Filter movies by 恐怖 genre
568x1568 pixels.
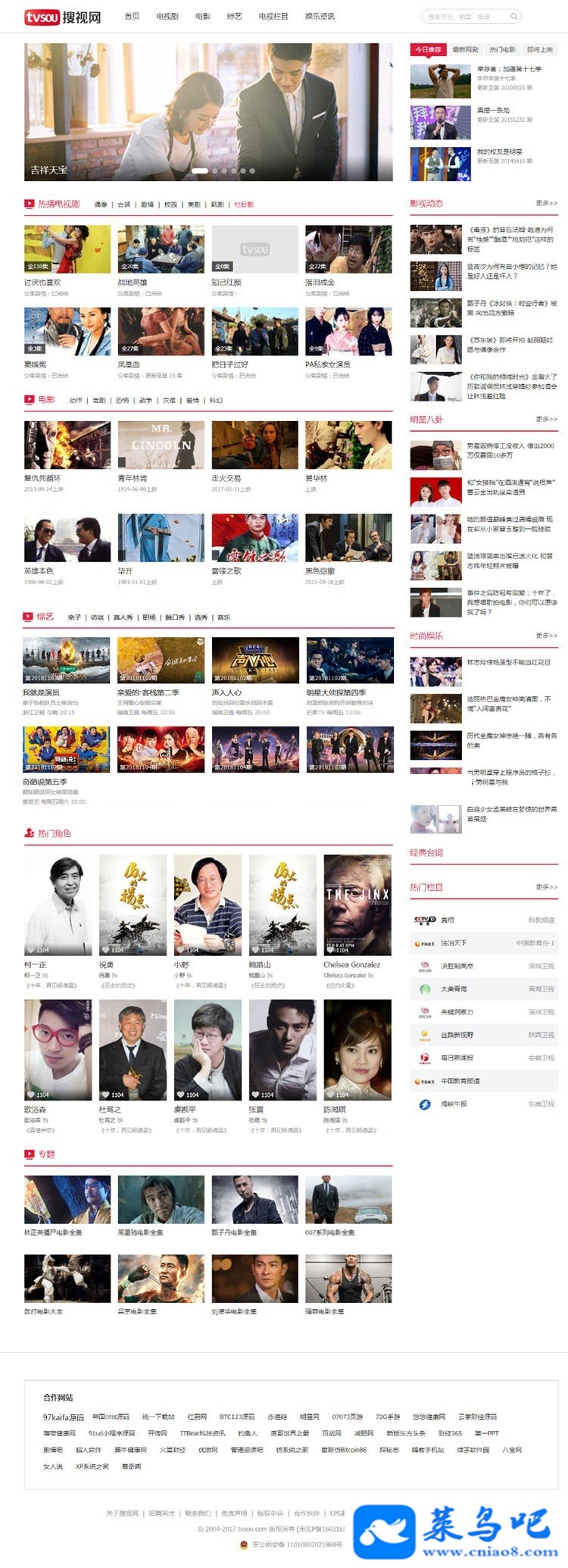pyautogui.click(x=122, y=400)
